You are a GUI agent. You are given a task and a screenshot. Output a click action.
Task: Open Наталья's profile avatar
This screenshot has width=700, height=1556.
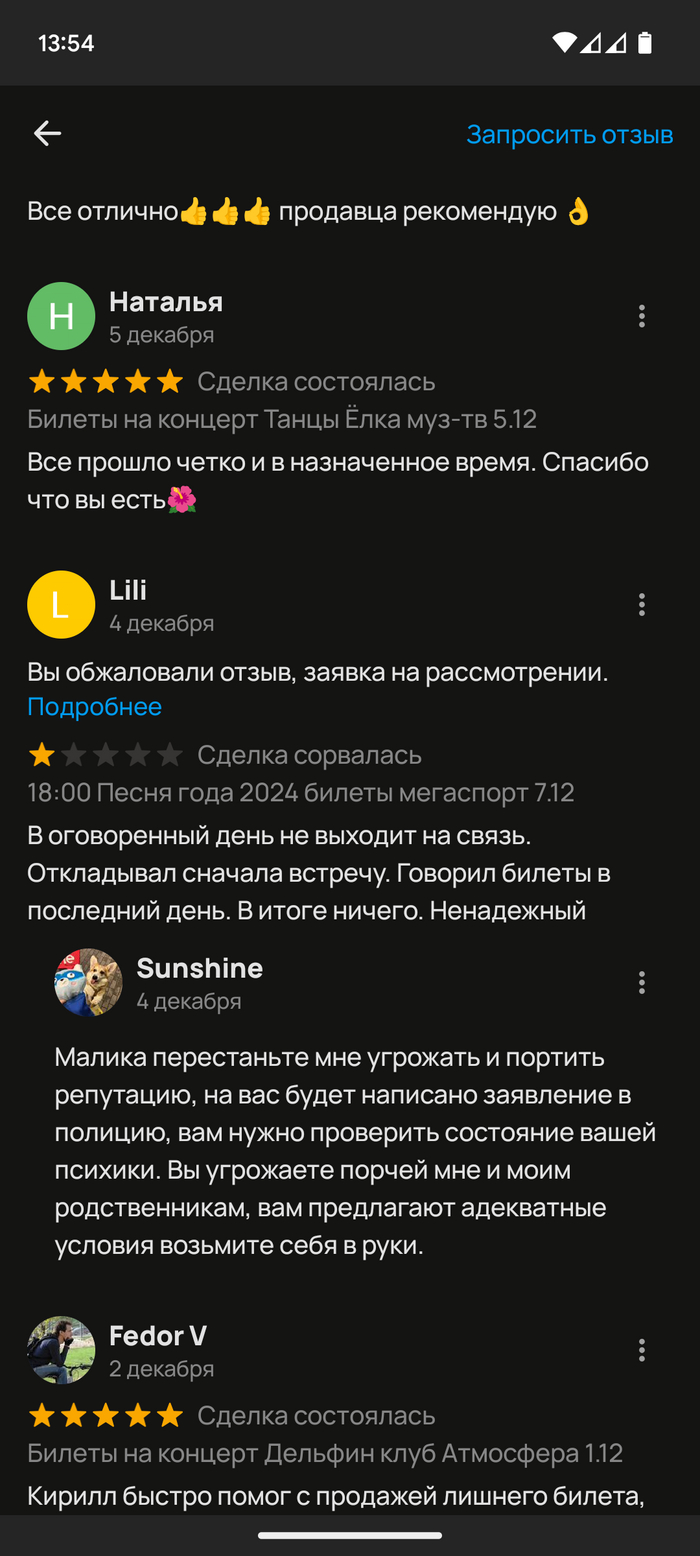61,316
